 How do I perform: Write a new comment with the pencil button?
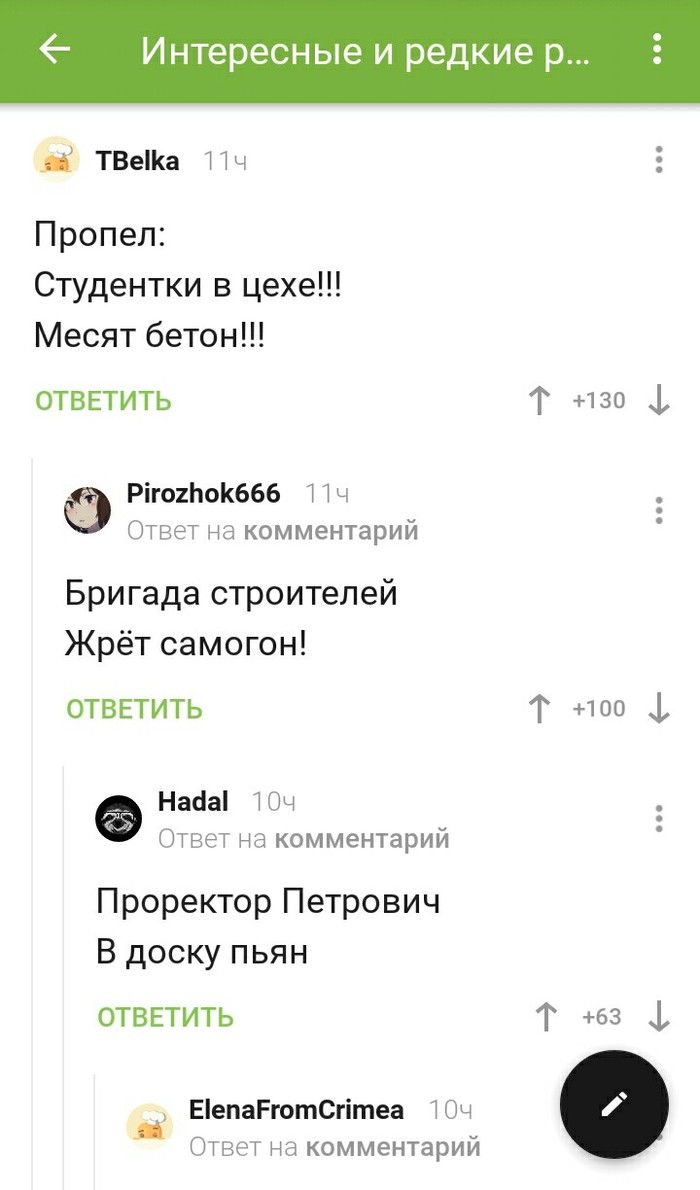613,1103
